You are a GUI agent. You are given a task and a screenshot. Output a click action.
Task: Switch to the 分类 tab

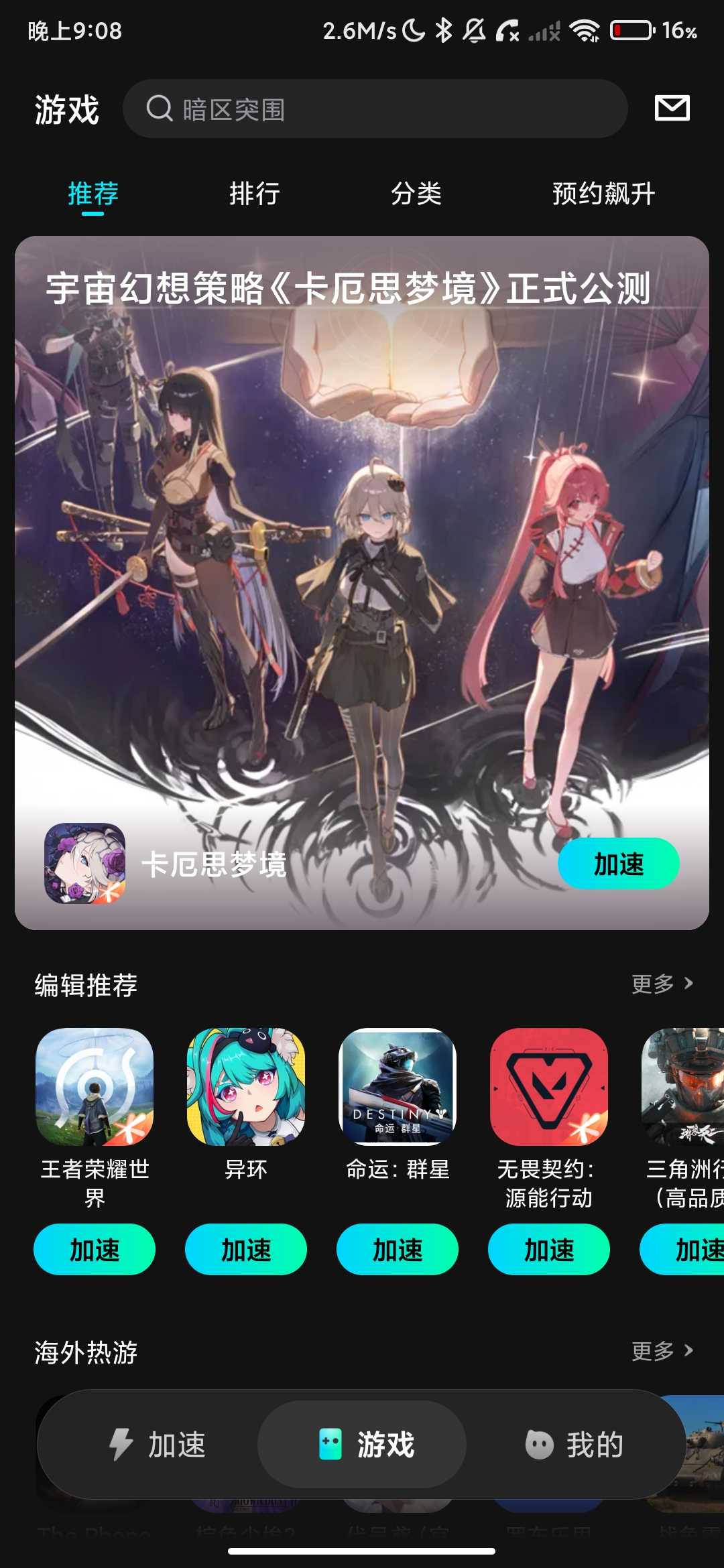[416, 194]
